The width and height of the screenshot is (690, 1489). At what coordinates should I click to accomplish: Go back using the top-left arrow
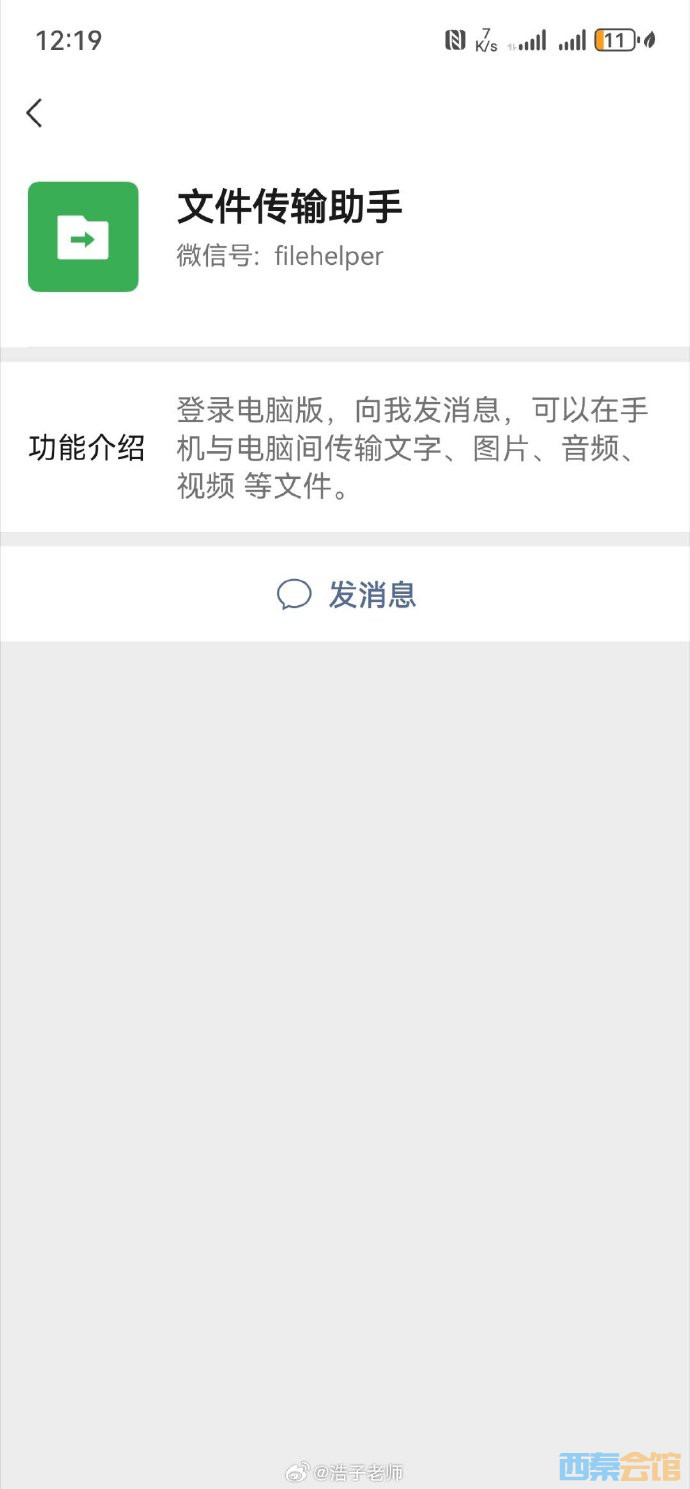(x=35, y=113)
